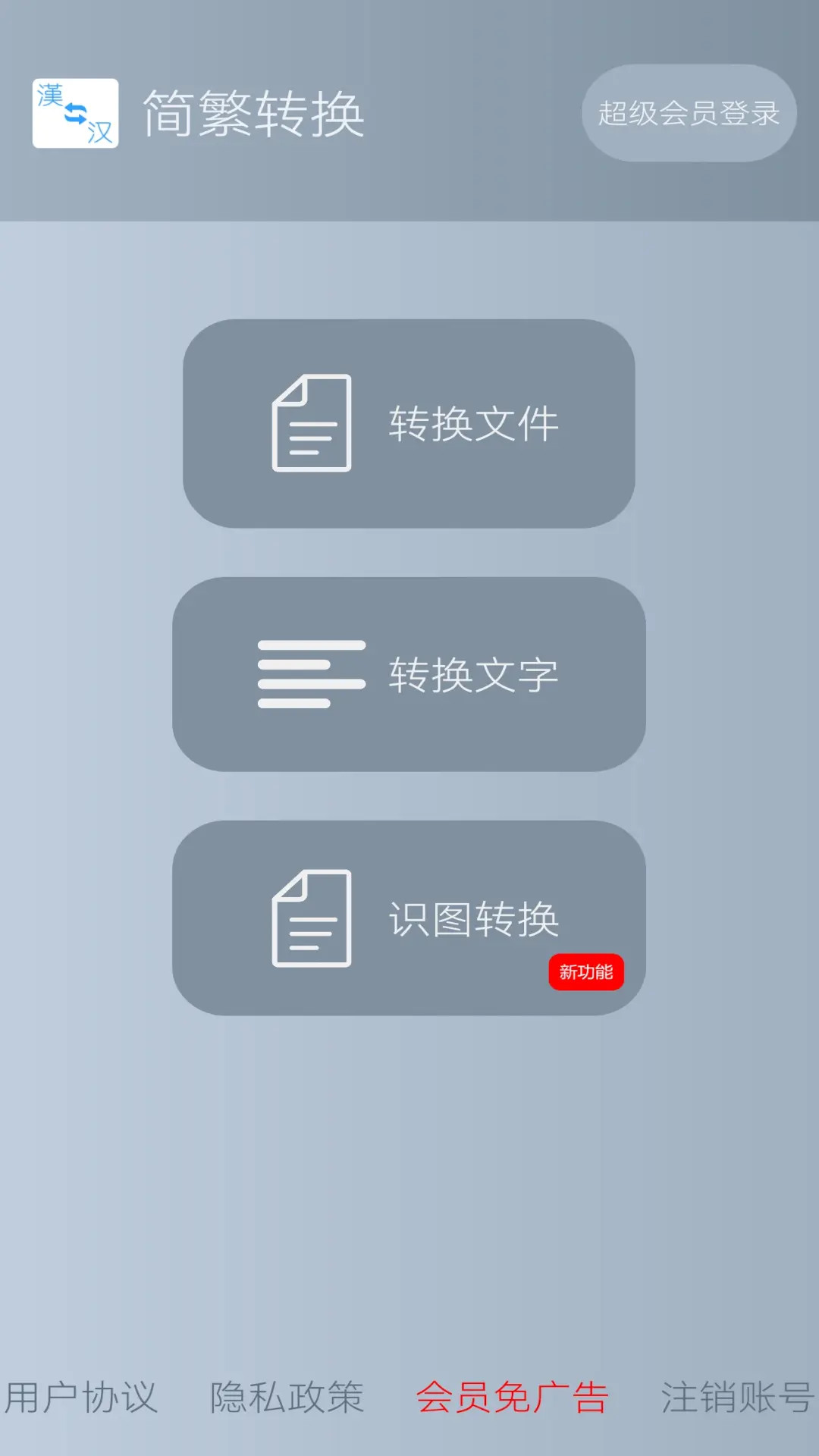Tap the red 会员免广告 link
This screenshot has height=1456, width=819.
click(513, 1397)
